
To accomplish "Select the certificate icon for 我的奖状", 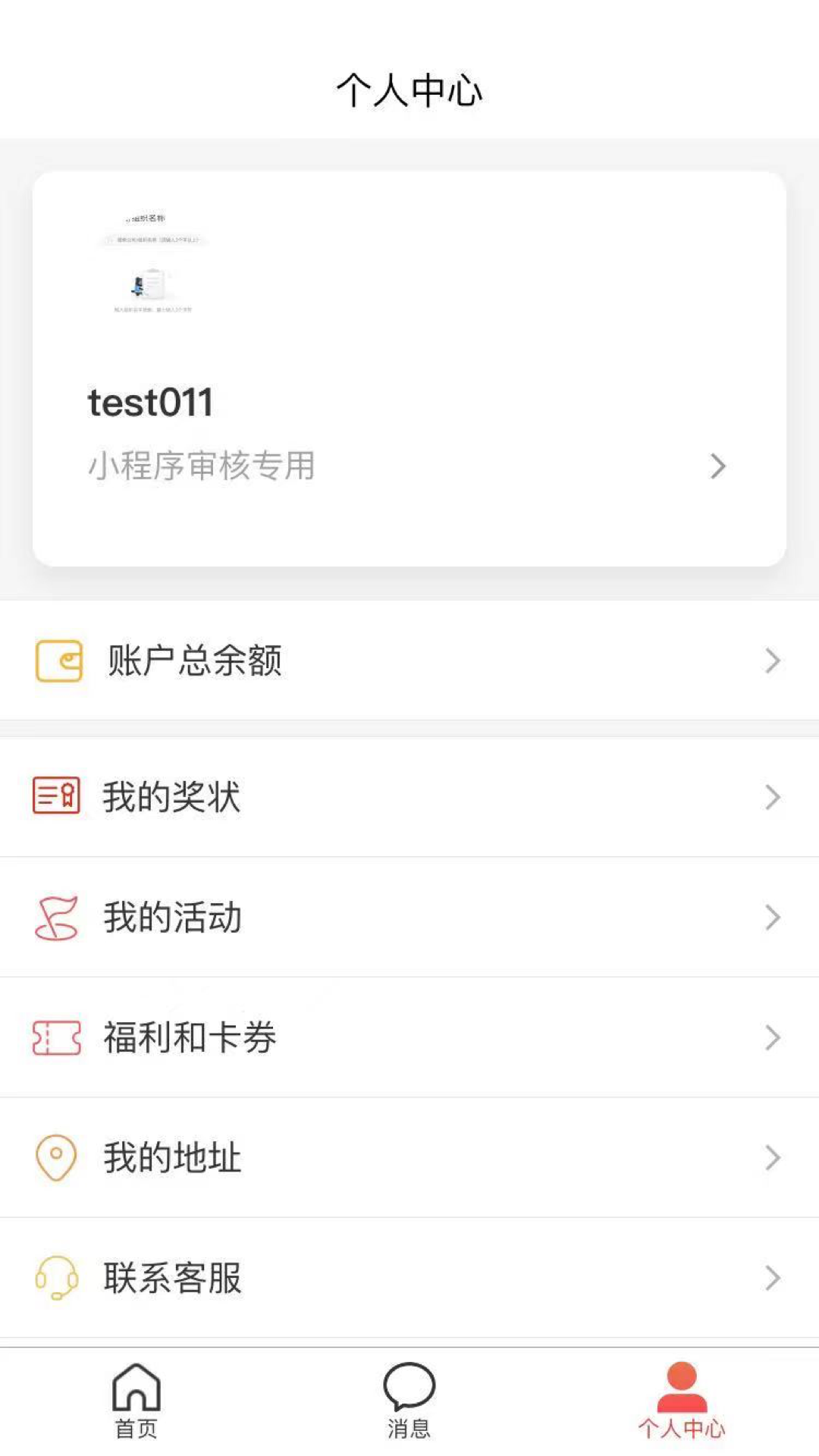I will [55, 796].
